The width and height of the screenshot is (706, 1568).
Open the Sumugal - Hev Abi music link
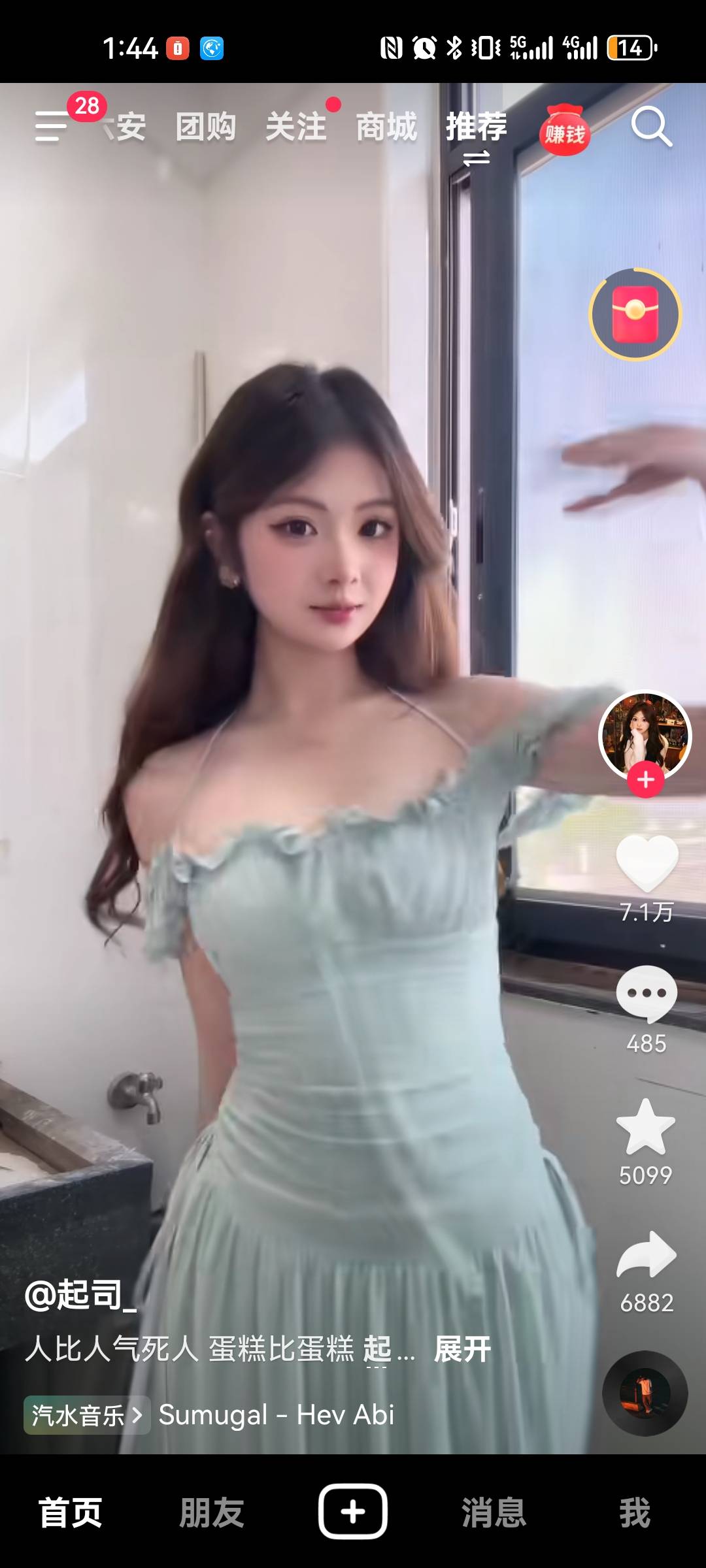coord(276,1415)
